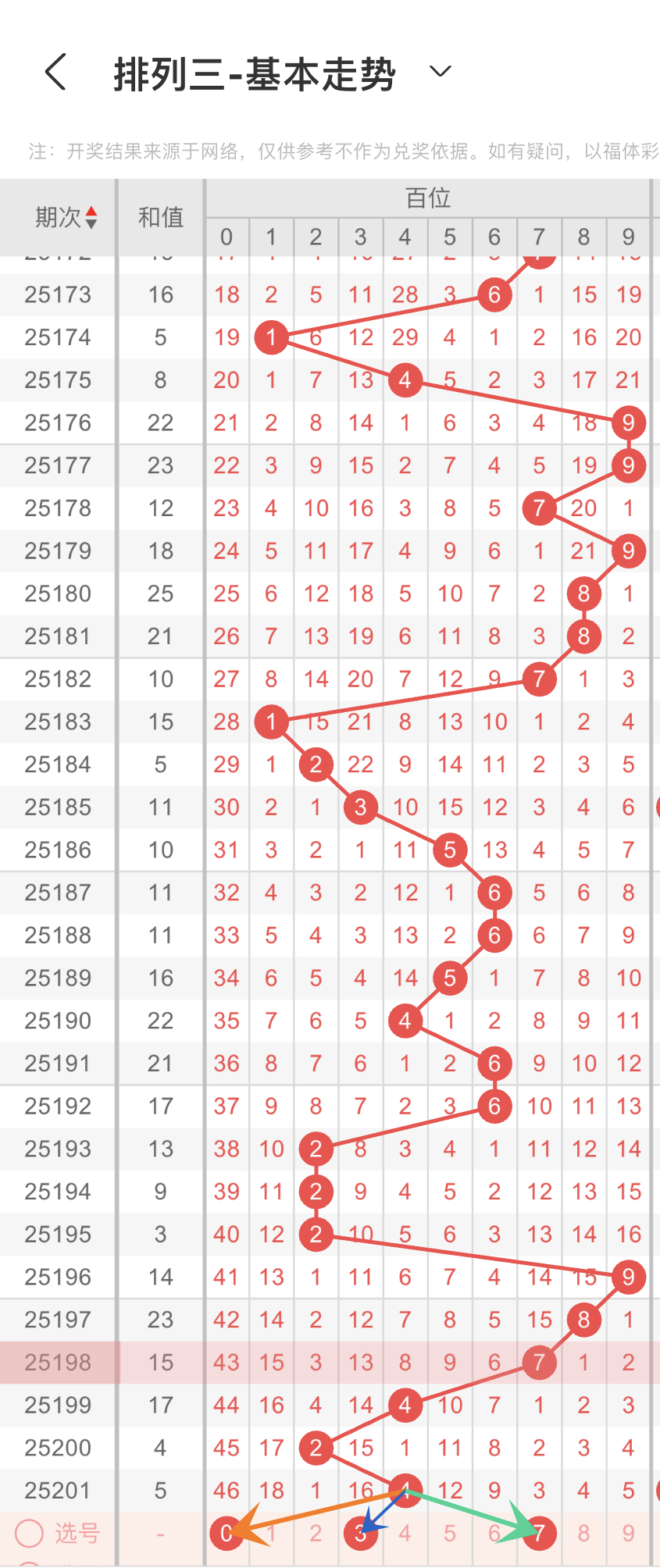Choose number 5 in the 选号 row
Image resolution: width=660 pixels, height=1568 pixels.
coord(450,1534)
